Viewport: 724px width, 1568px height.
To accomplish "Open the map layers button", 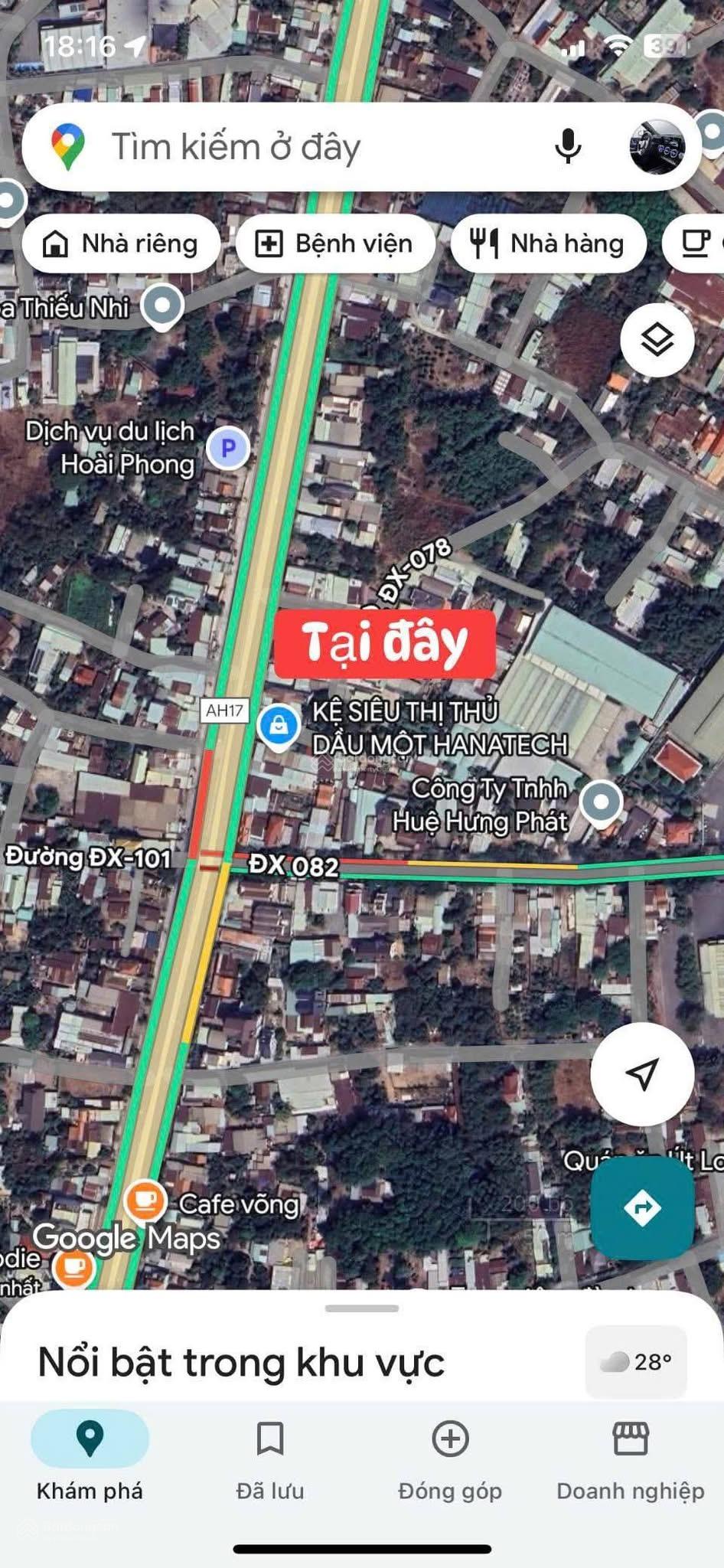I will (x=657, y=339).
